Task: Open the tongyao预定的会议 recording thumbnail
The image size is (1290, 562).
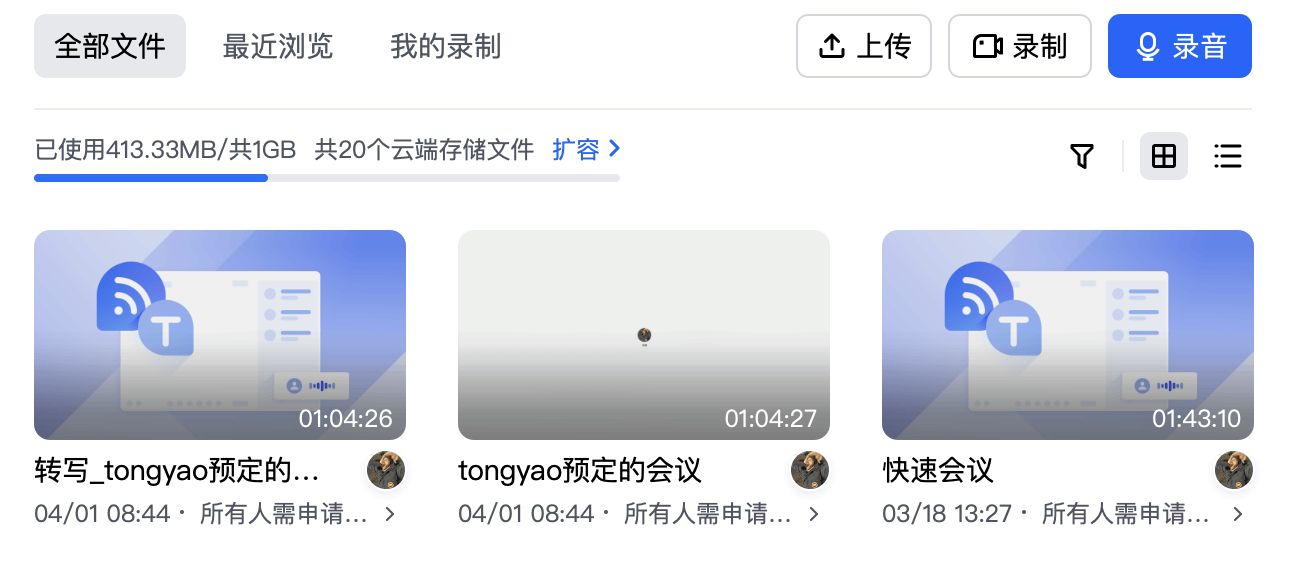Action: pos(644,335)
